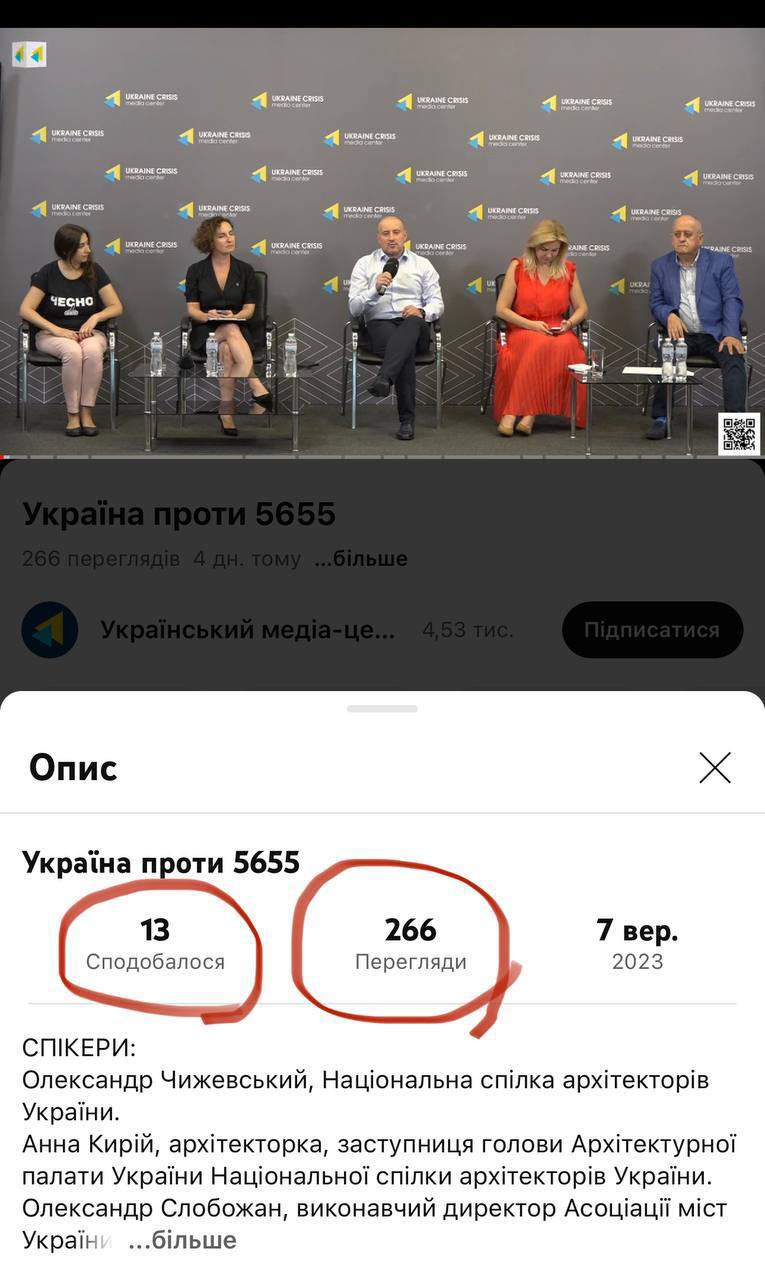The height and width of the screenshot is (1280, 765).
Task: Close the Опис description panel
Action: coord(715,768)
